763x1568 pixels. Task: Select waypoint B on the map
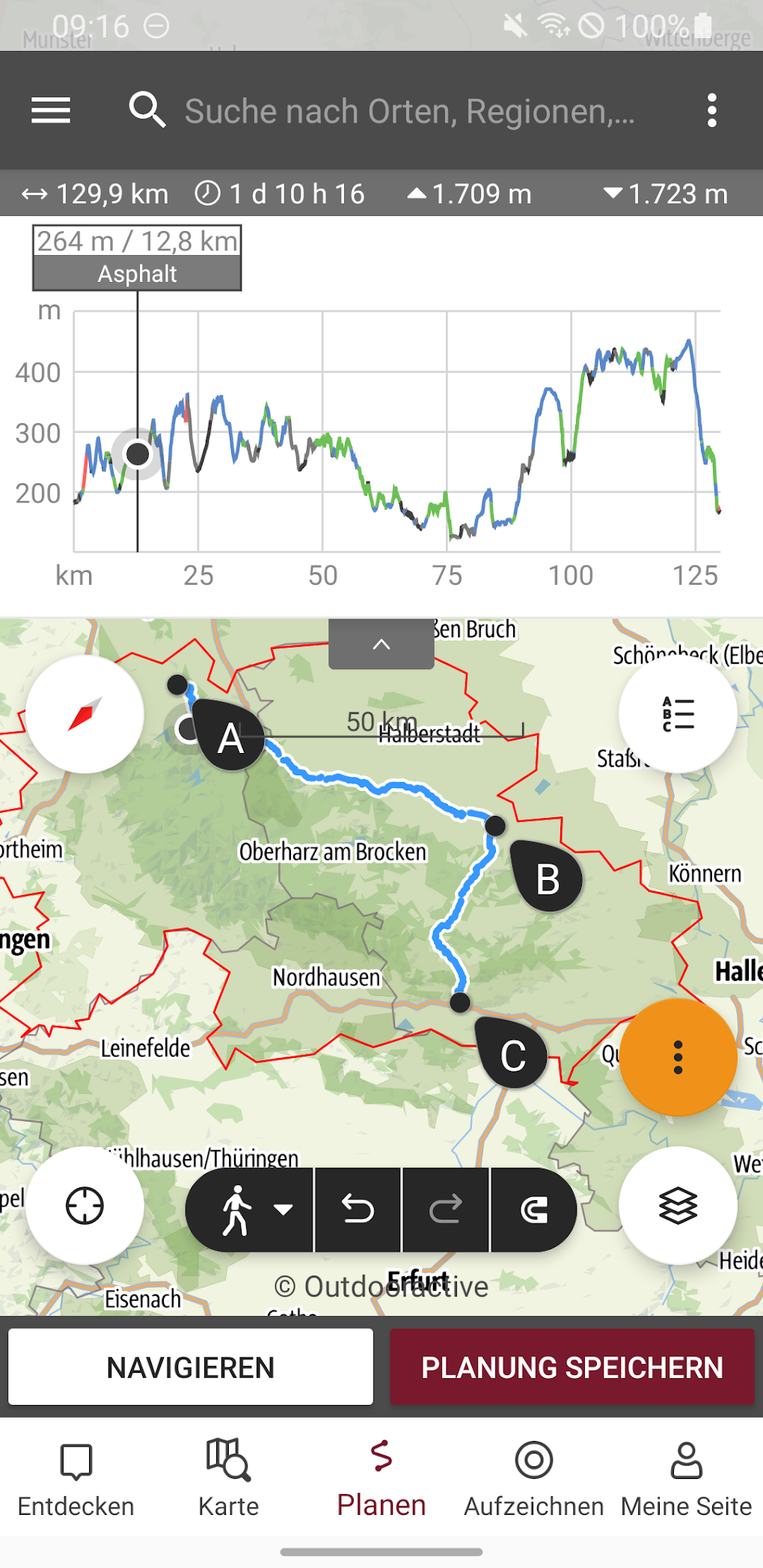pyautogui.click(x=547, y=880)
